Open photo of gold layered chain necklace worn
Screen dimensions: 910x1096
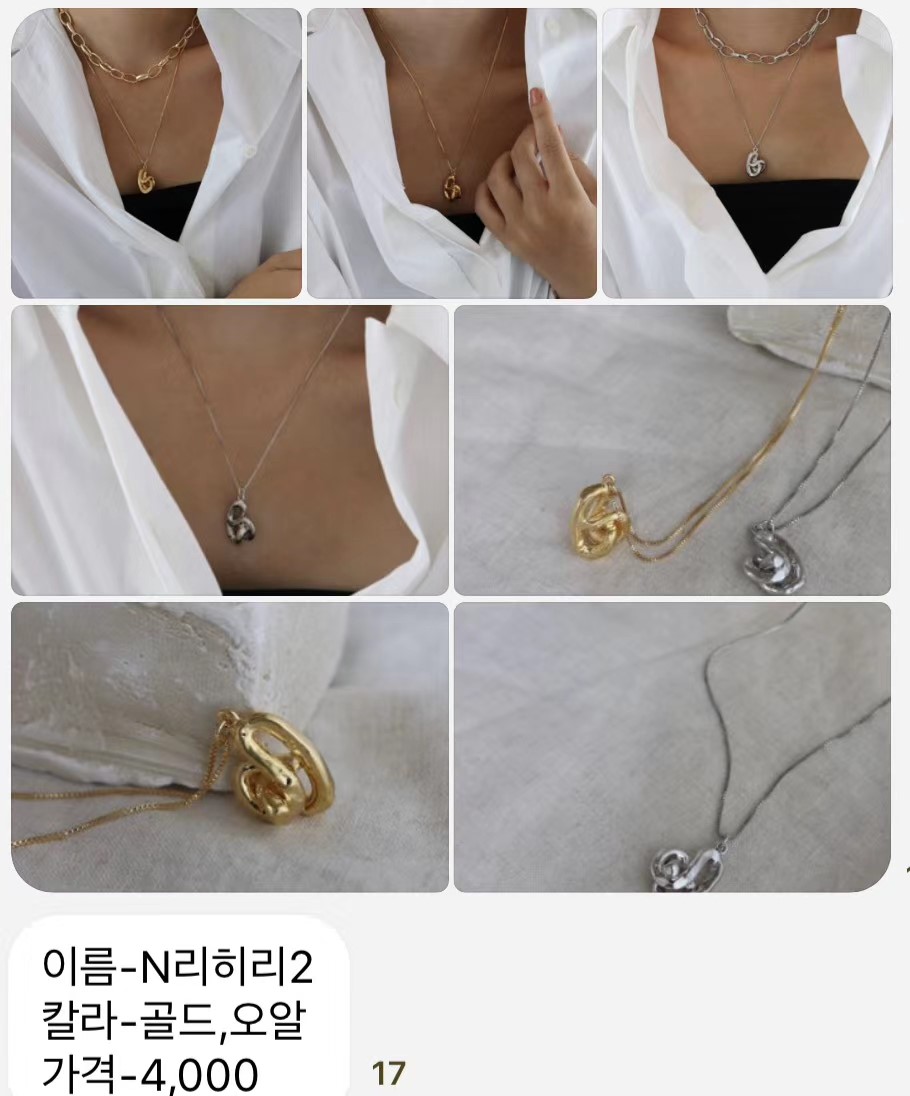[x=156, y=153]
